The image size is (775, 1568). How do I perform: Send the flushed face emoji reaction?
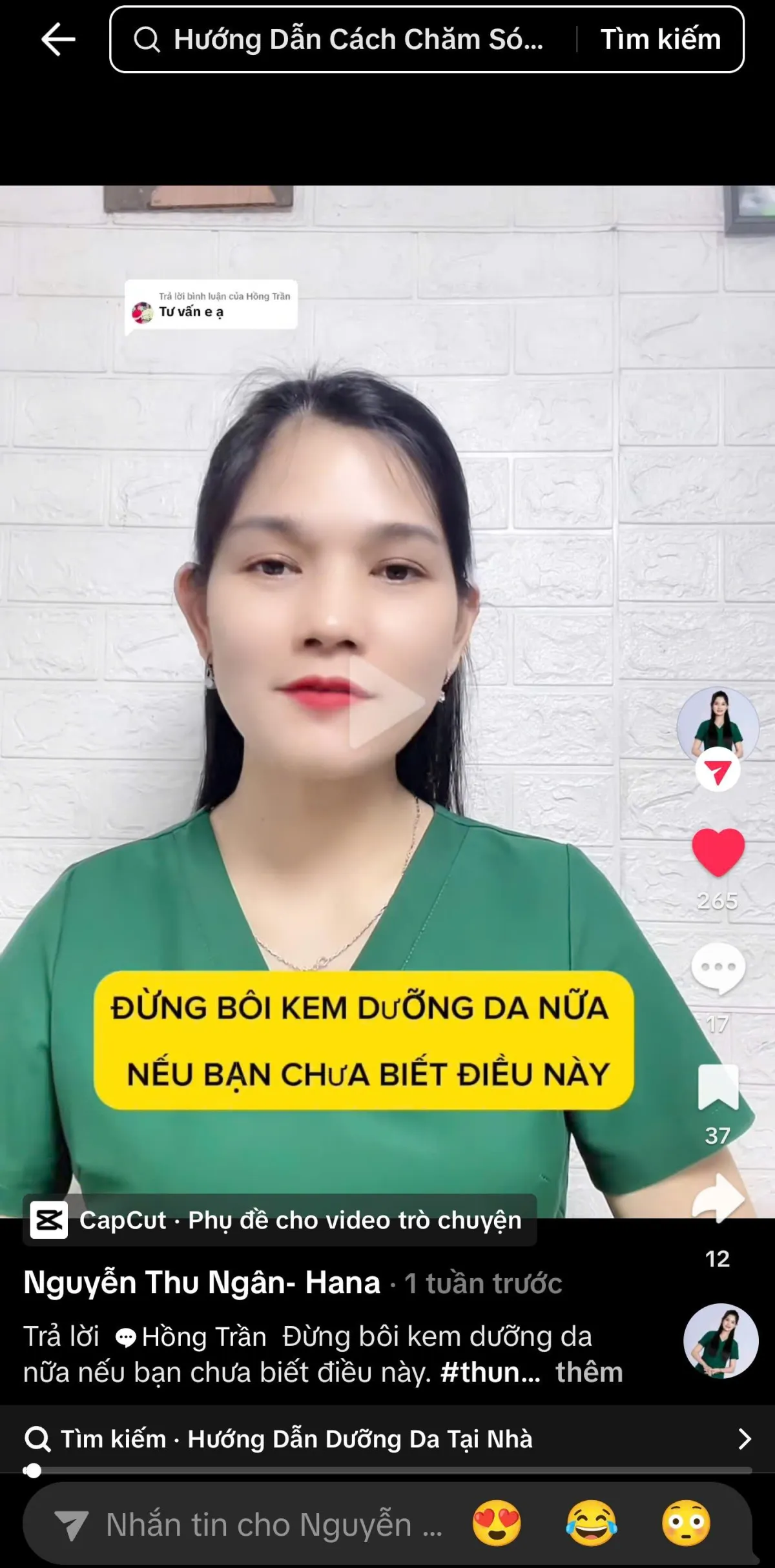point(686,1523)
